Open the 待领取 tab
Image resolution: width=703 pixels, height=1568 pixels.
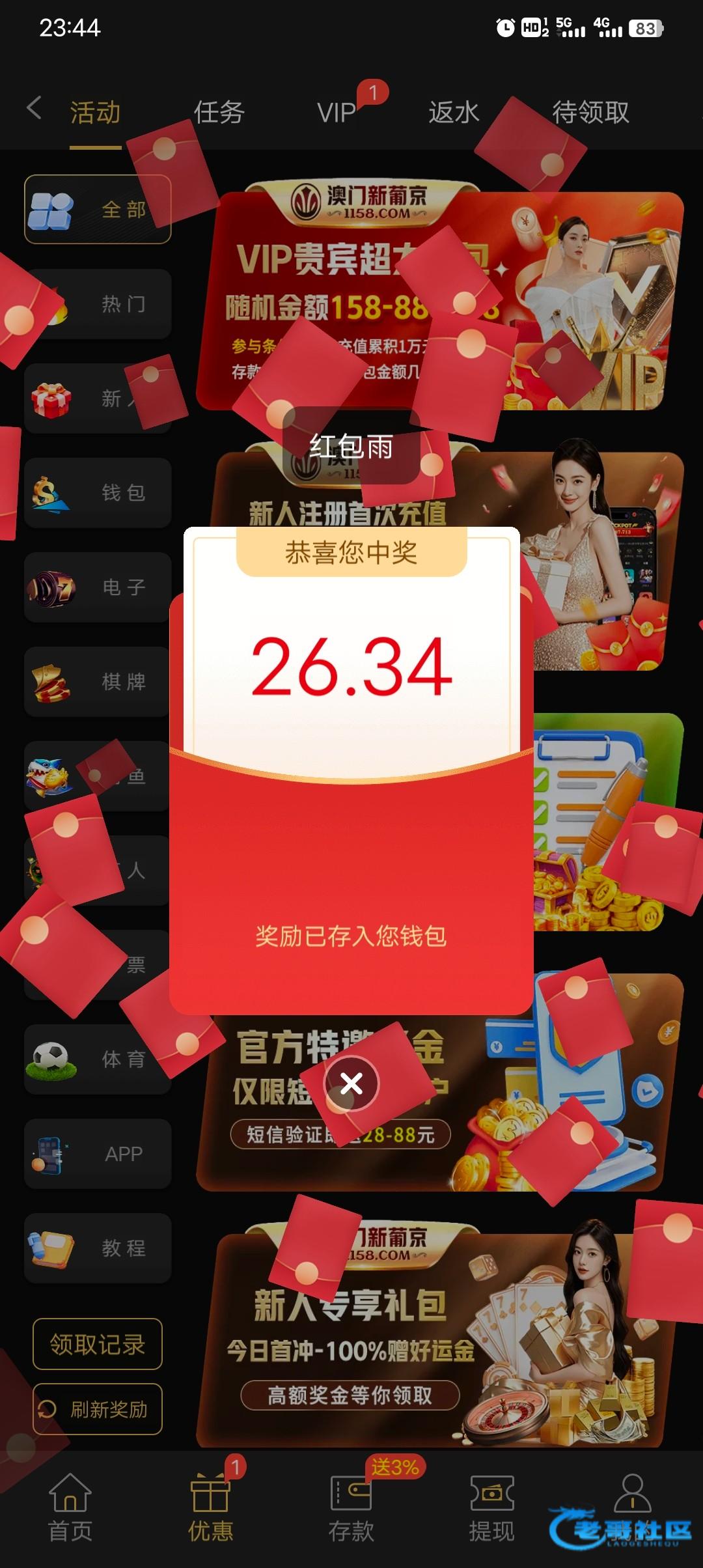click(x=590, y=113)
